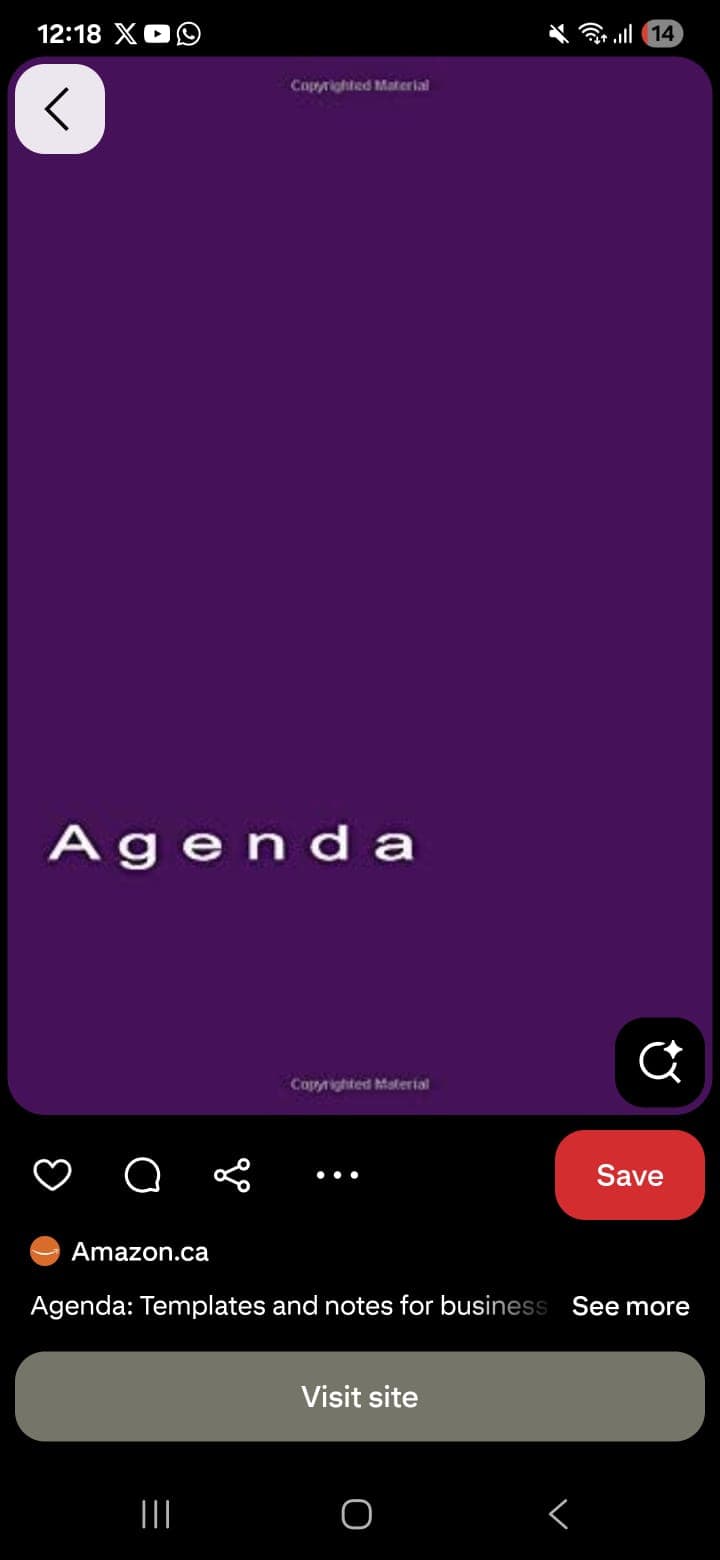This screenshot has height=1560, width=720.
Task: Tap the muted sound status icon
Action: [557, 33]
